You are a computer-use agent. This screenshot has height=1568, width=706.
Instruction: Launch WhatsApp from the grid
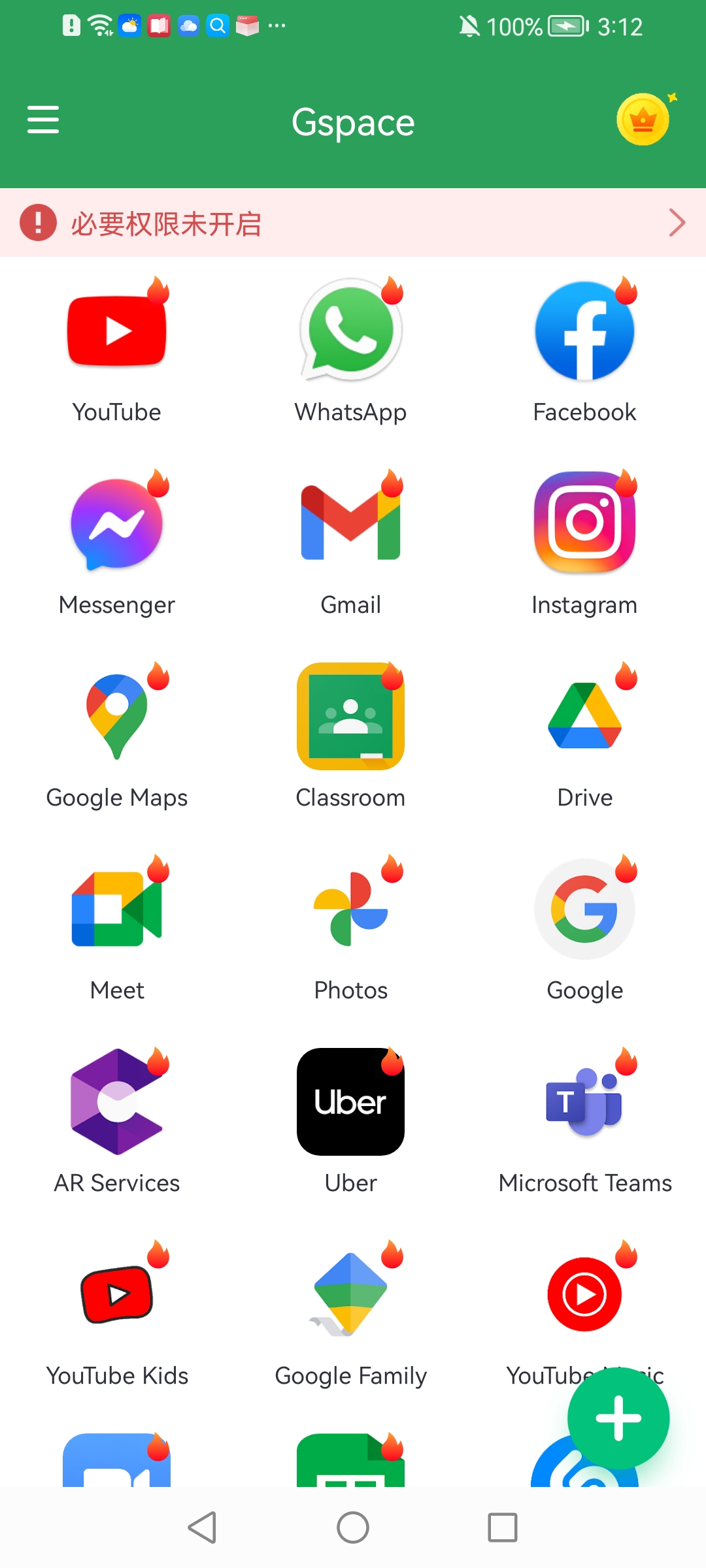(x=350, y=330)
